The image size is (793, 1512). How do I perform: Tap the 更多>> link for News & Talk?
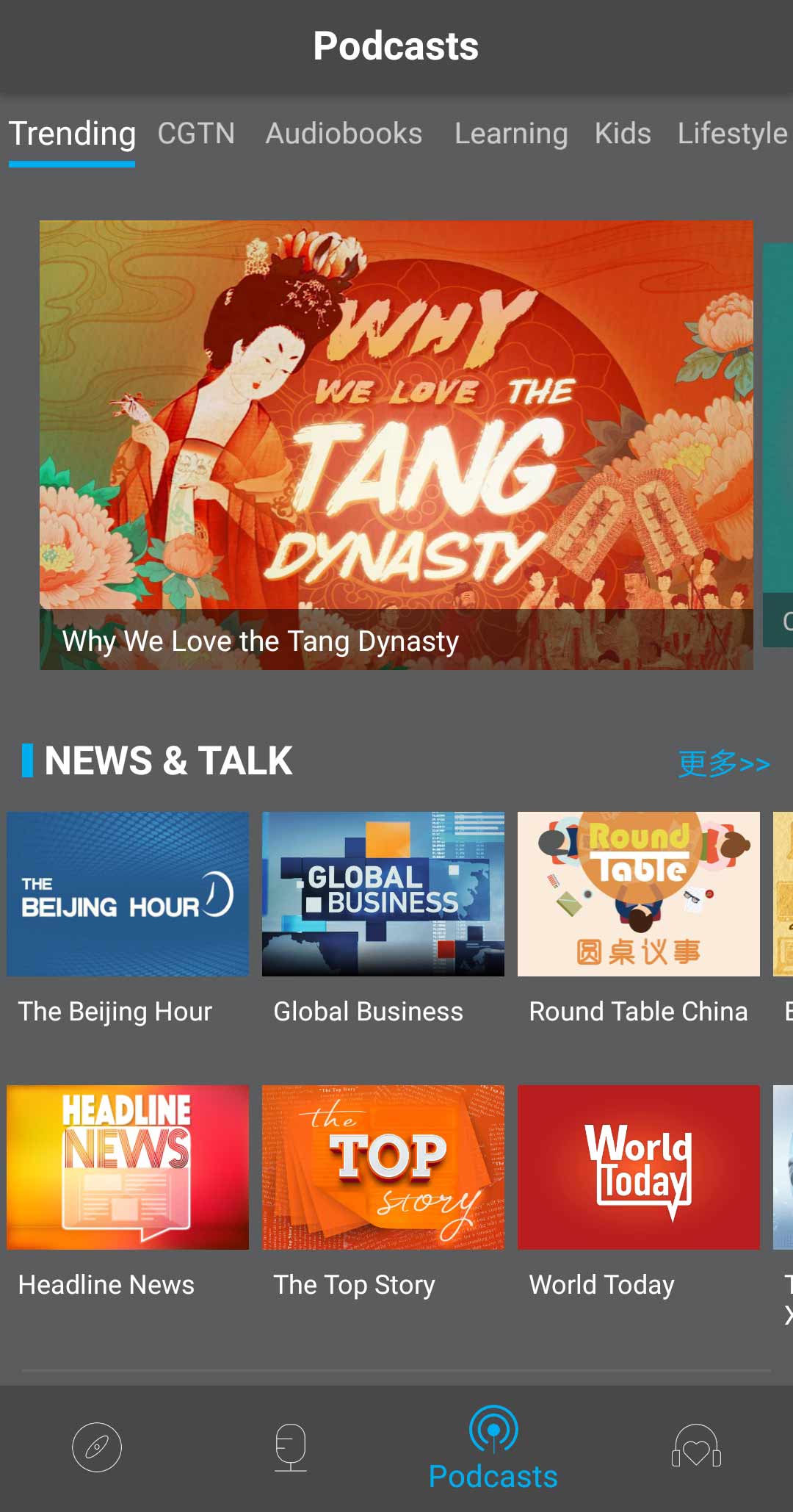723,763
